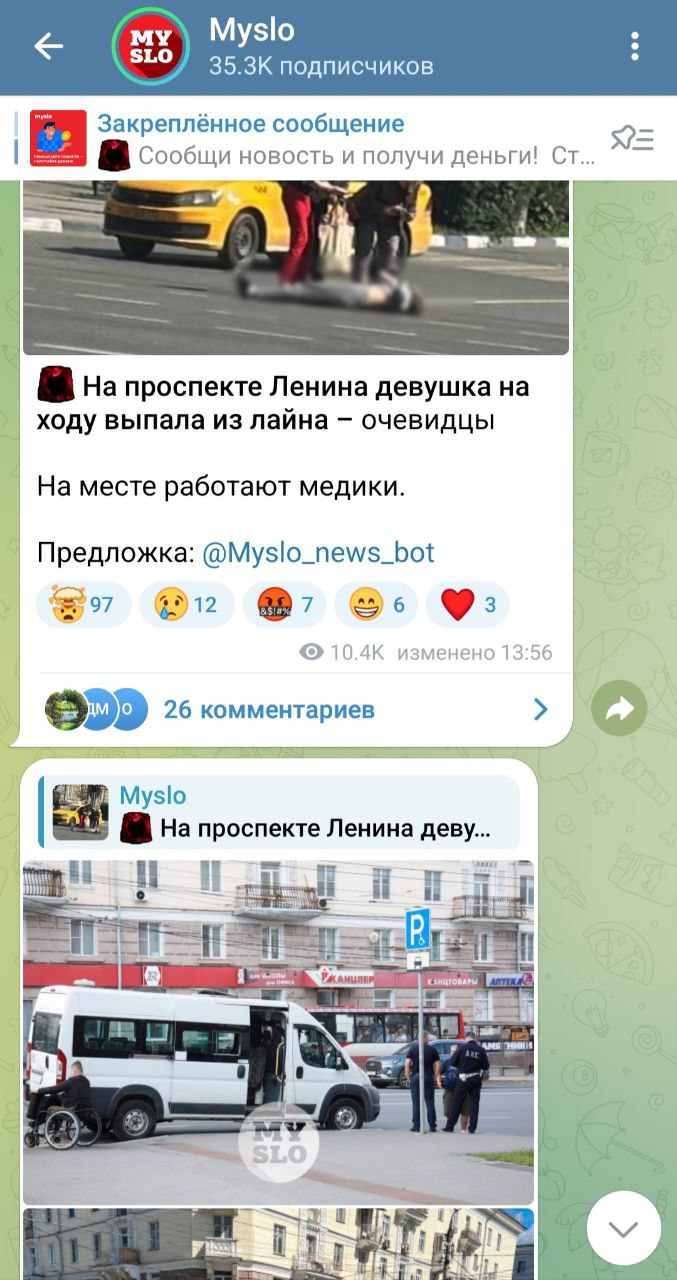Open the three-dot overflow menu
Viewport: 677px width, 1280px height.
tap(636, 46)
